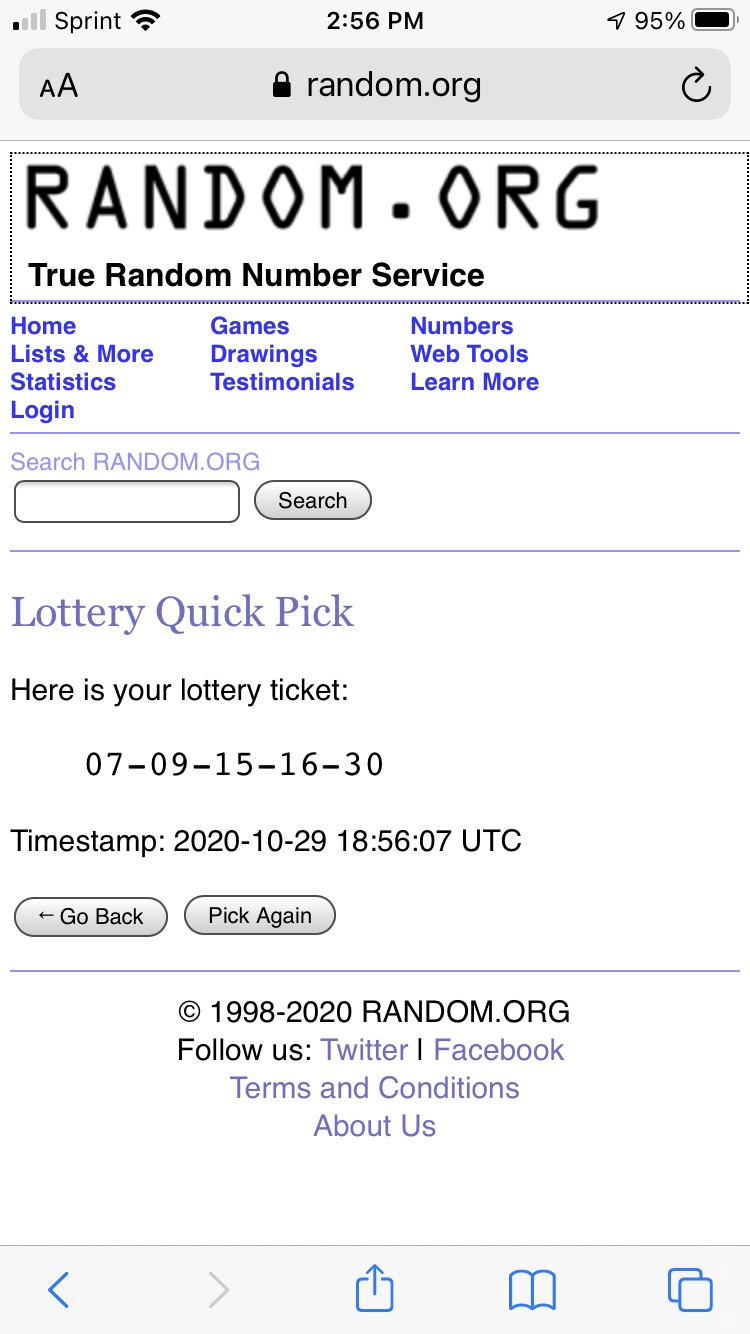
Task: Tap the Search button
Action: coord(312,501)
